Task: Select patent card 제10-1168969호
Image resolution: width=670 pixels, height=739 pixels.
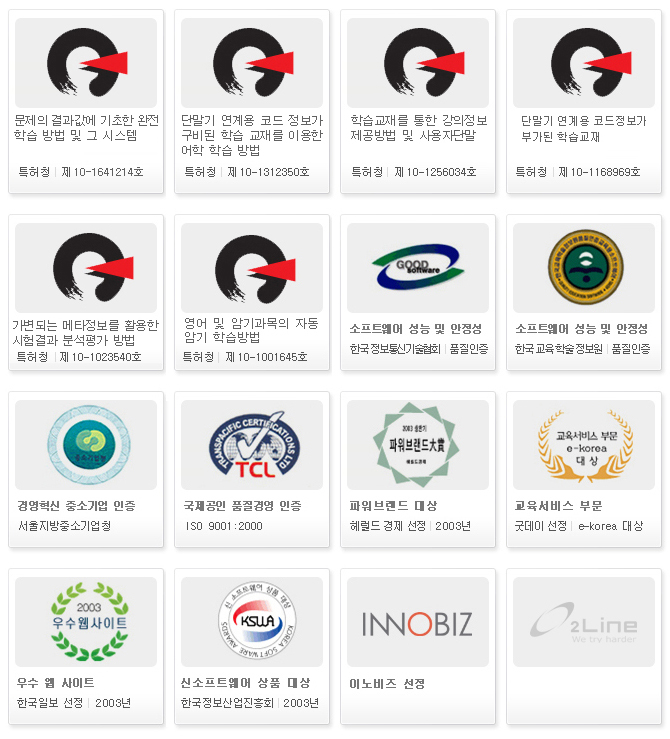Action: [x=584, y=100]
